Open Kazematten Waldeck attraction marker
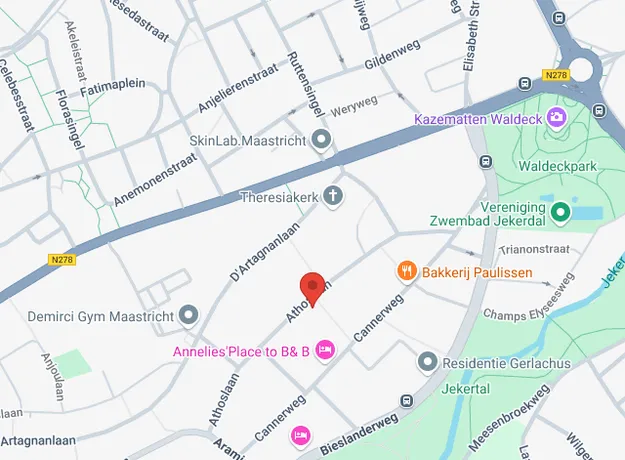This screenshot has width=625, height=460. click(x=556, y=119)
